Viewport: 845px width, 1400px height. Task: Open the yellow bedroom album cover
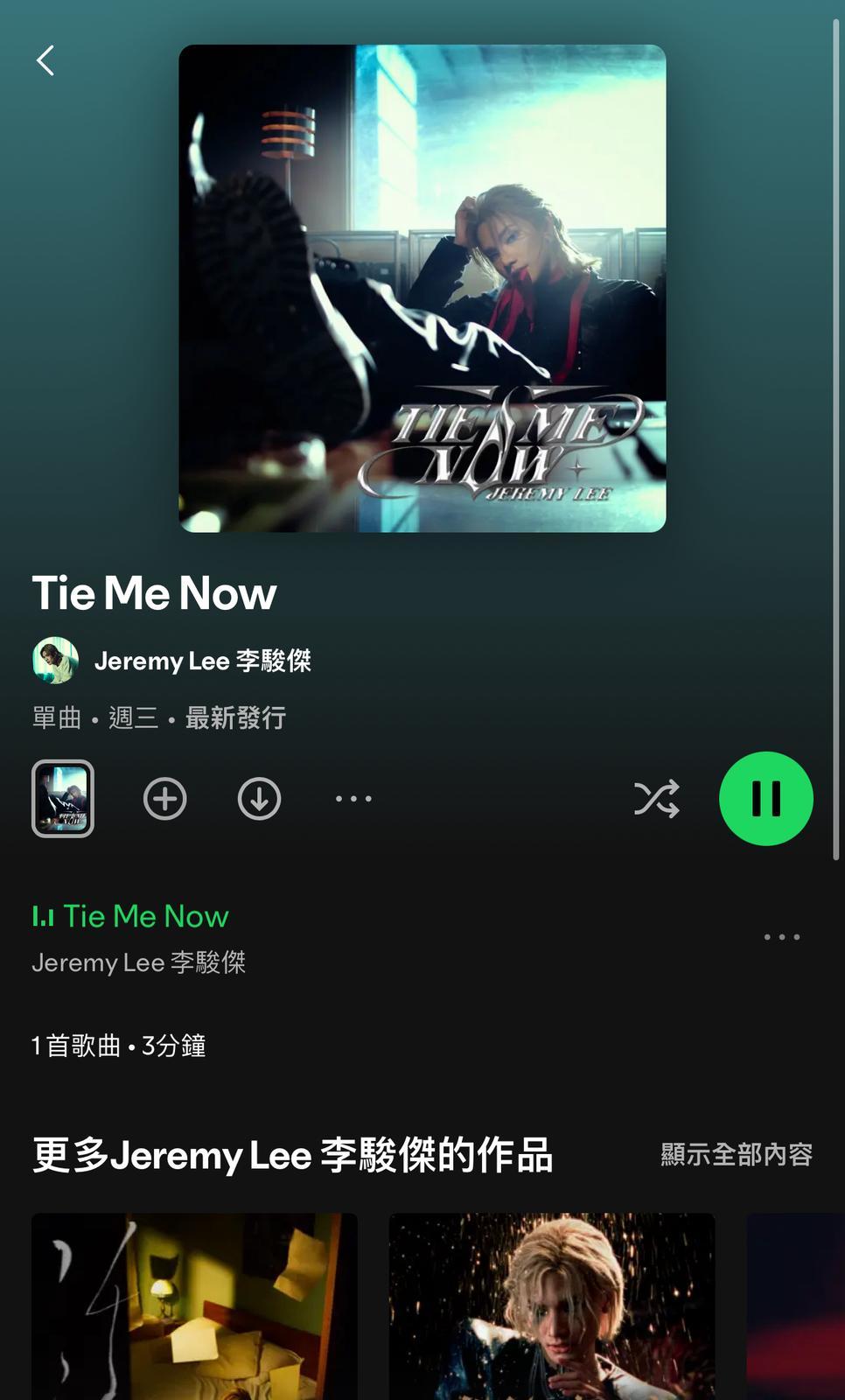click(194, 1305)
